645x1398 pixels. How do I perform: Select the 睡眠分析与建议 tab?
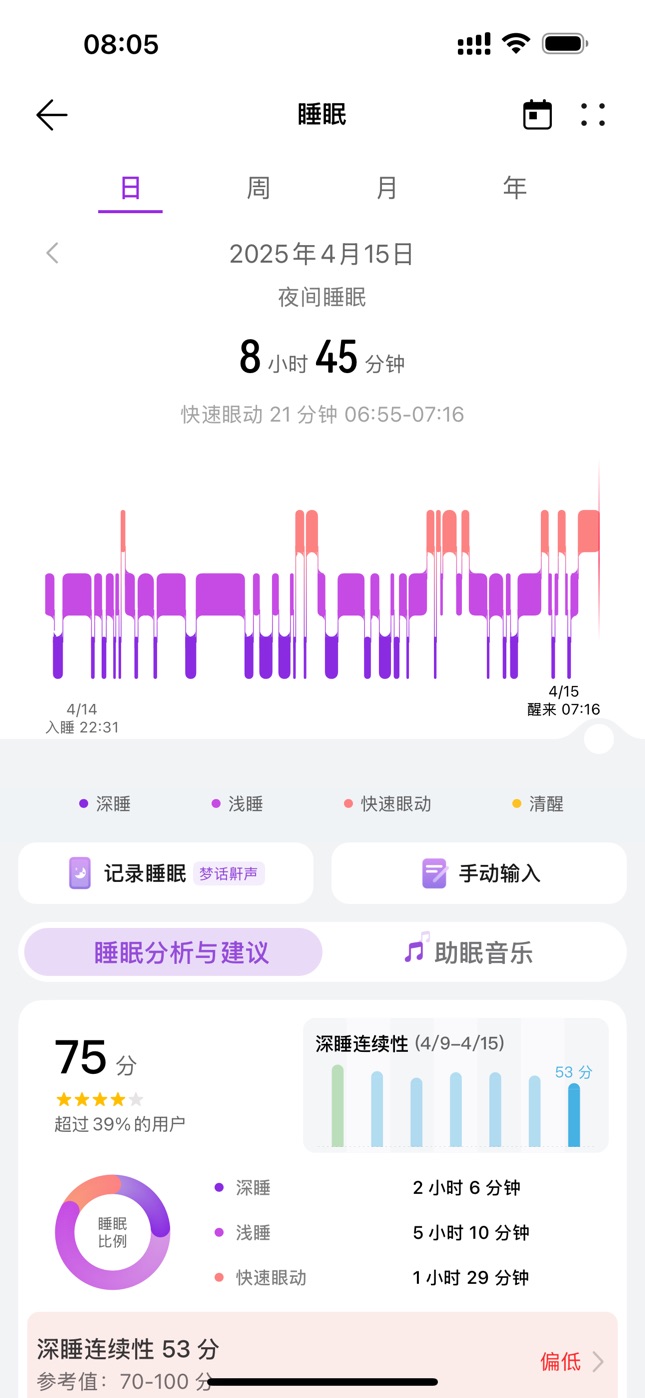coord(173,952)
